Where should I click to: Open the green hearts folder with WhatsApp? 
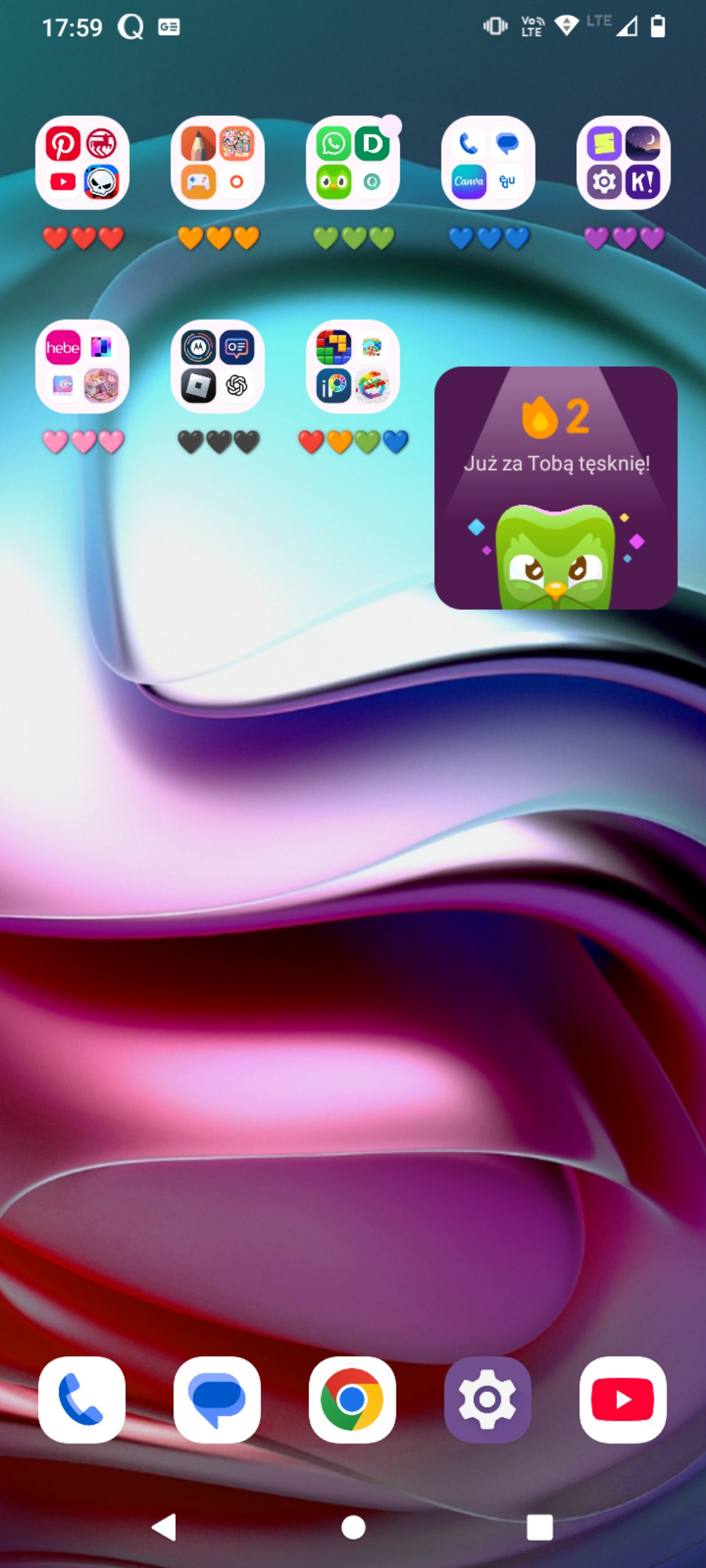[x=352, y=163]
